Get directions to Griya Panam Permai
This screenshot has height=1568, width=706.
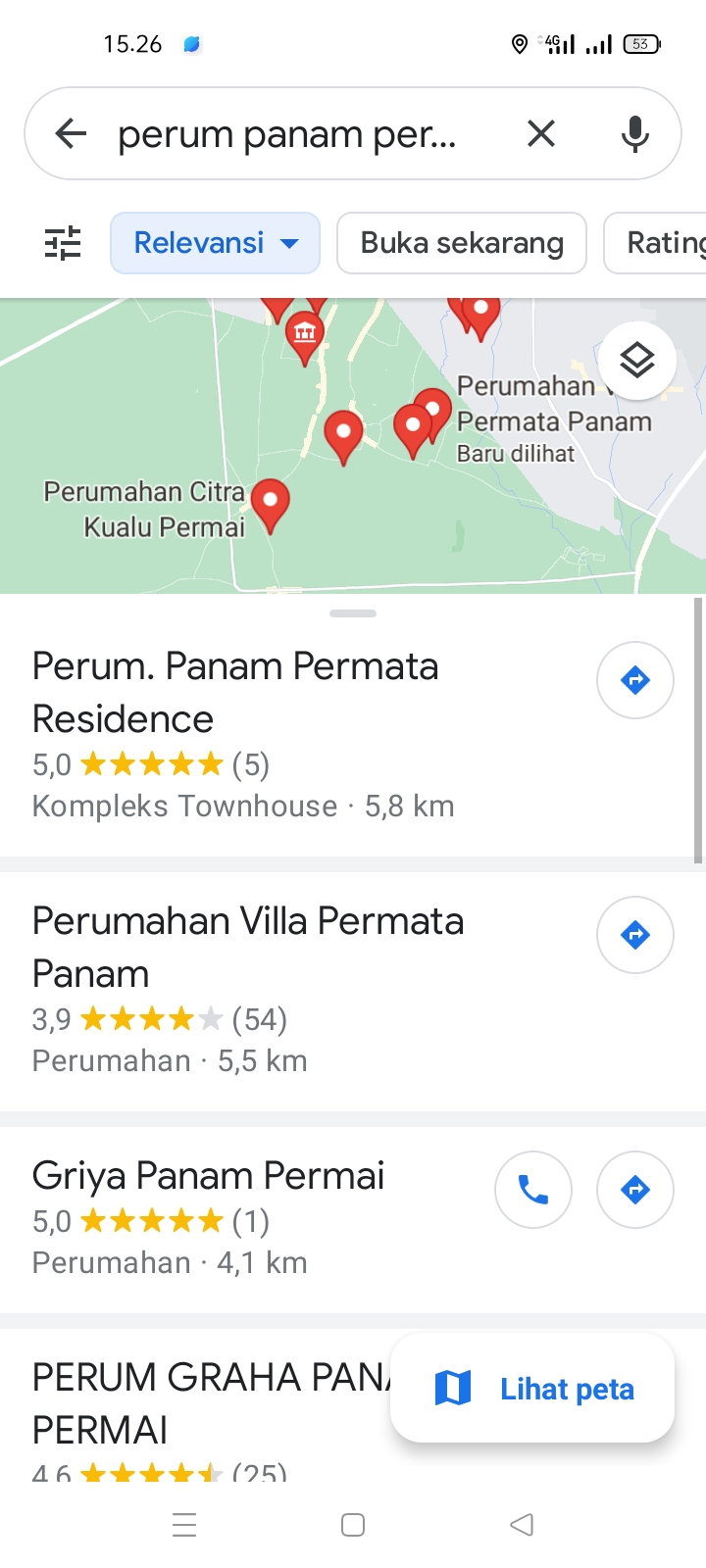pyautogui.click(x=635, y=1190)
